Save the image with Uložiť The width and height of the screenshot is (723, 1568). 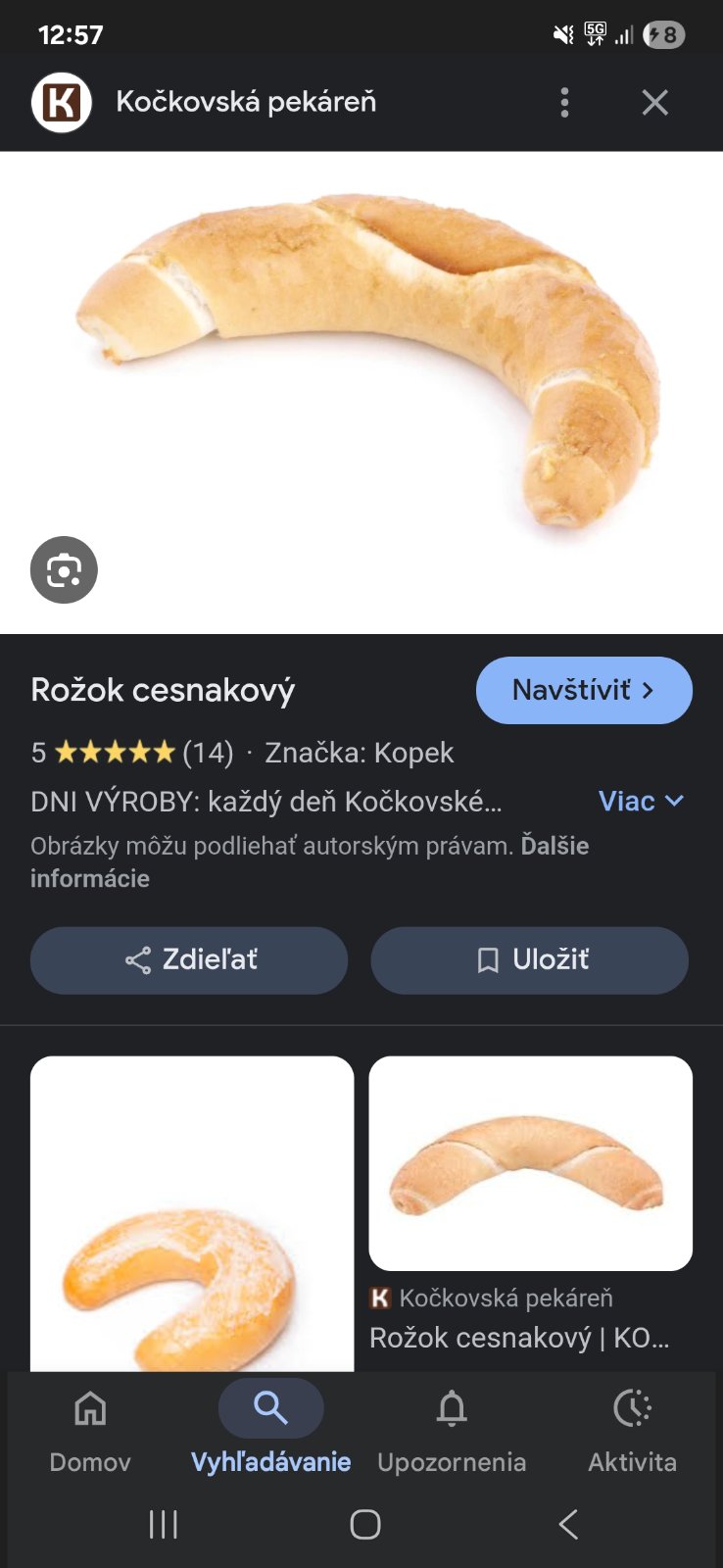(529, 960)
